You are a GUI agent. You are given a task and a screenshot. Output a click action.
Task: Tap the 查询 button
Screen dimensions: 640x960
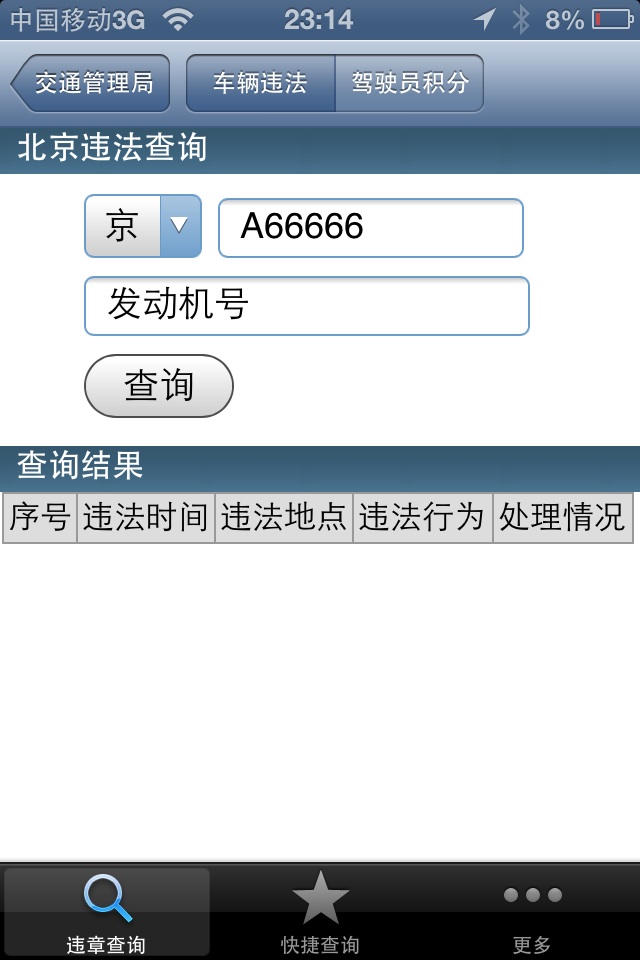click(x=159, y=385)
